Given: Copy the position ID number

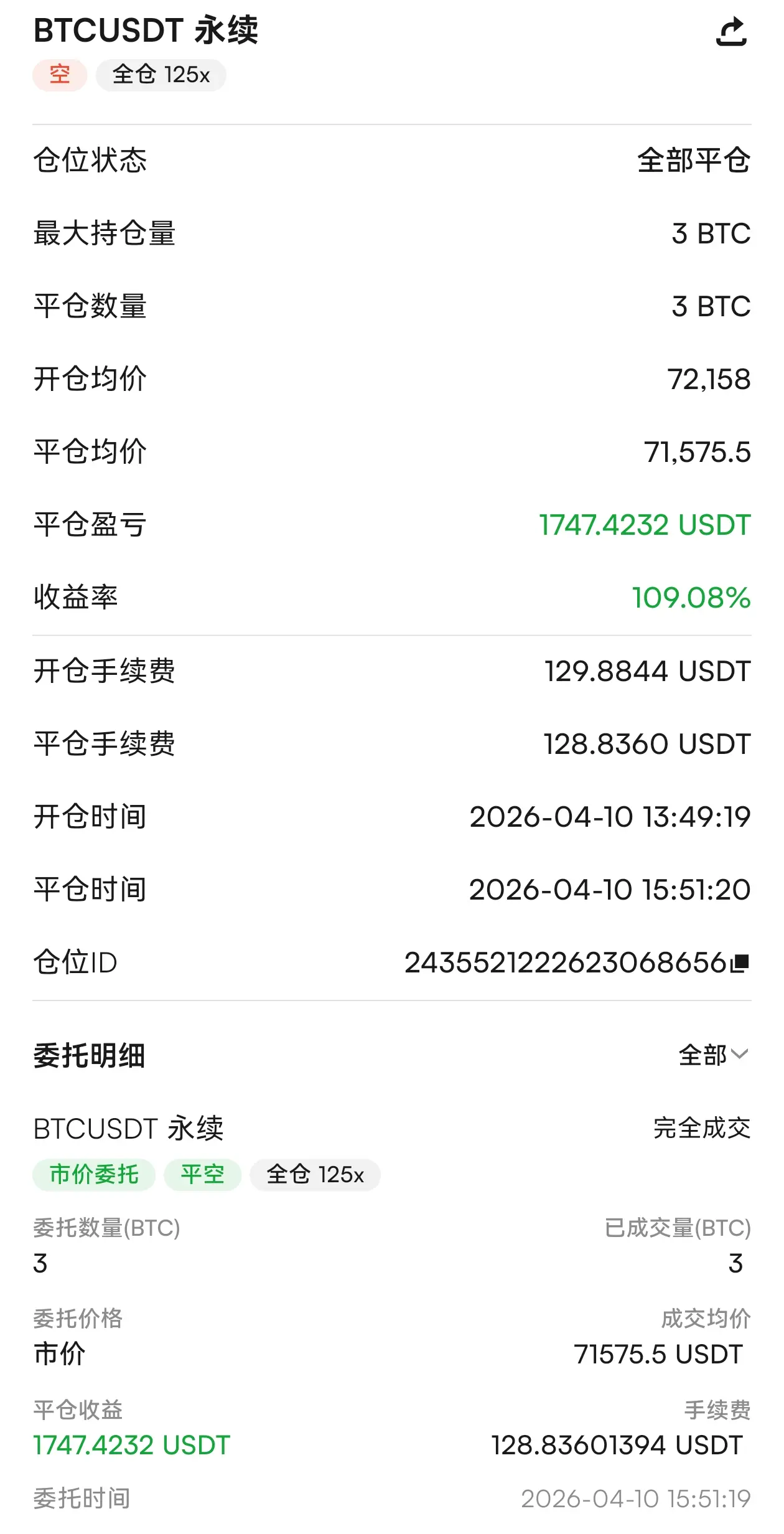Looking at the screenshot, I should [740, 963].
